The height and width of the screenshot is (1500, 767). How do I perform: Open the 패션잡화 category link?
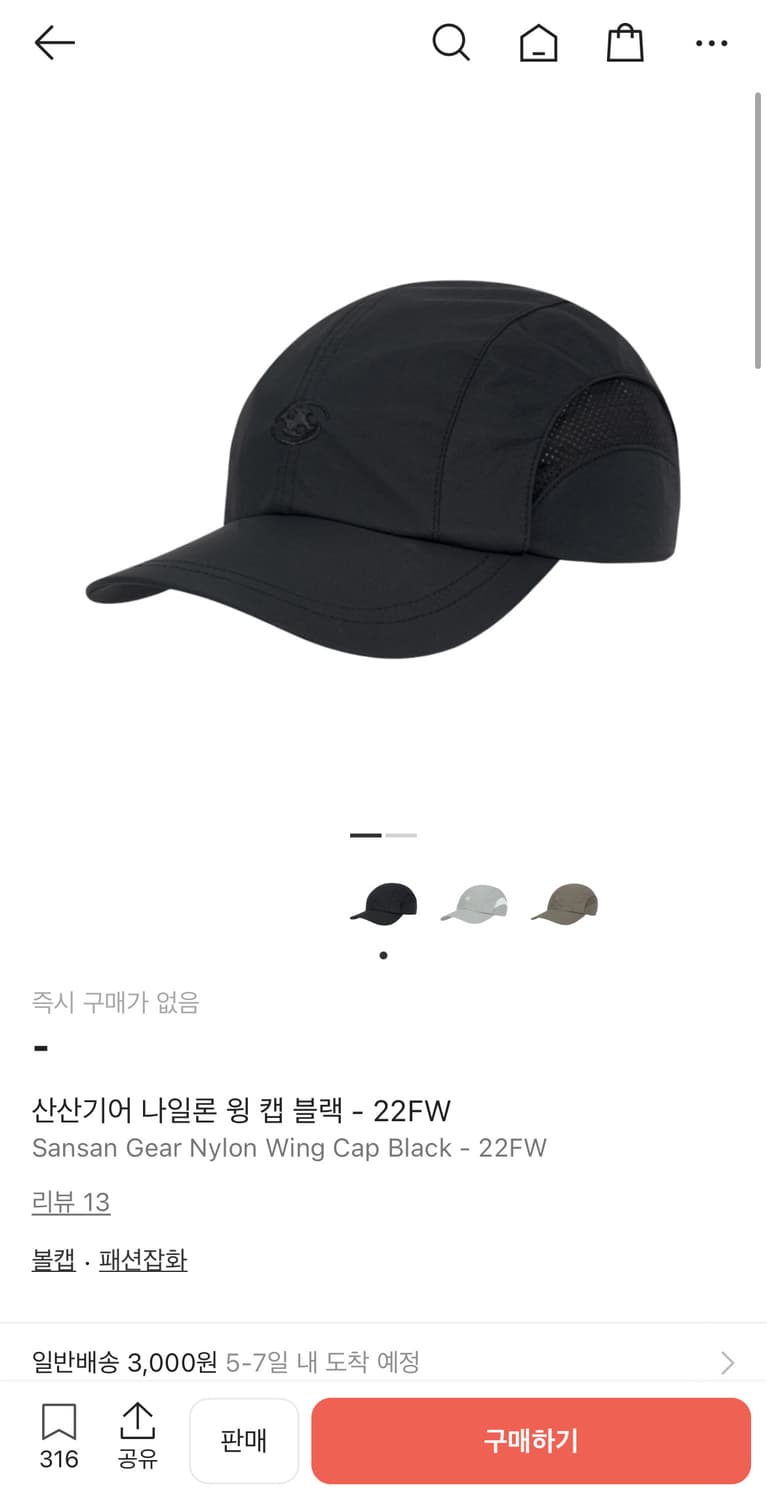pyautogui.click(x=143, y=1260)
